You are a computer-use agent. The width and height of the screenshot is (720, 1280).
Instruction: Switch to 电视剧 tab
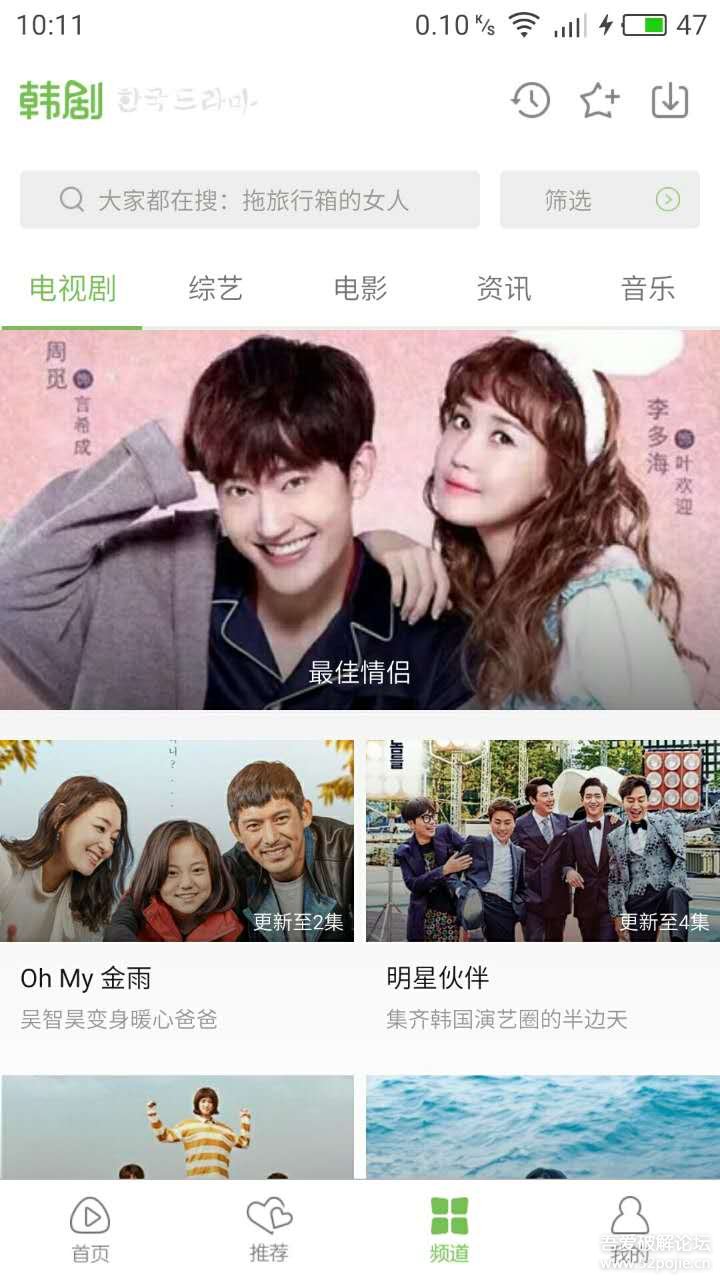(x=72, y=289)
